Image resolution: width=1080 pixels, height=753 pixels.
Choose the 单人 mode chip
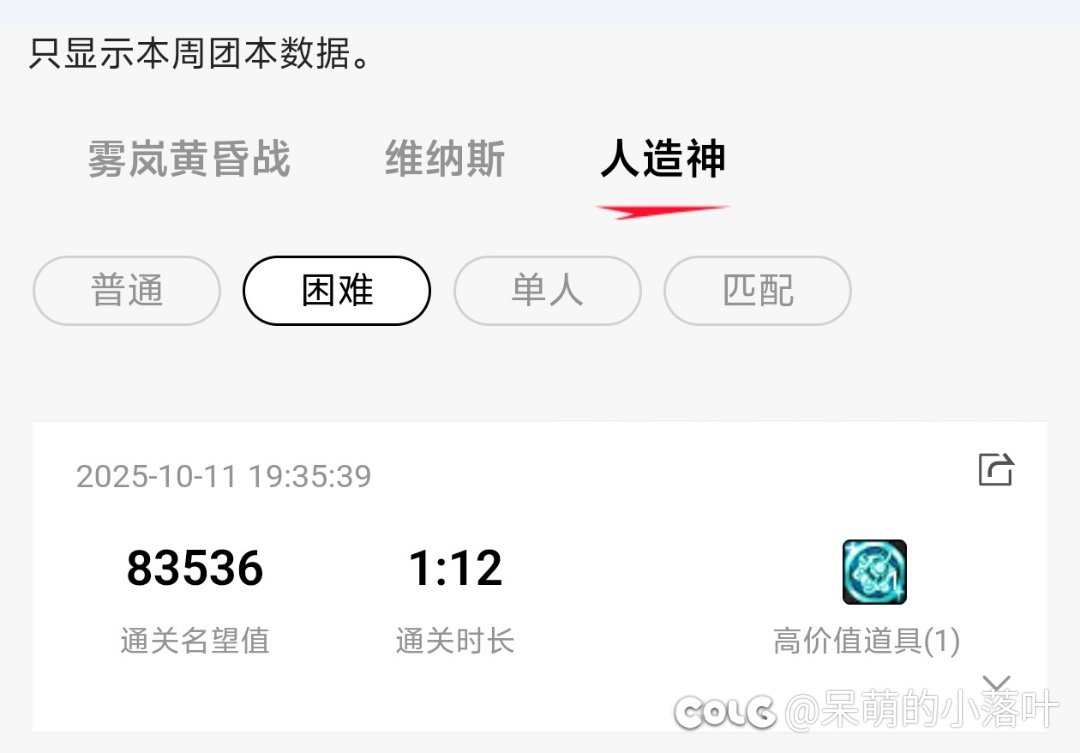(x=547, y=291)
